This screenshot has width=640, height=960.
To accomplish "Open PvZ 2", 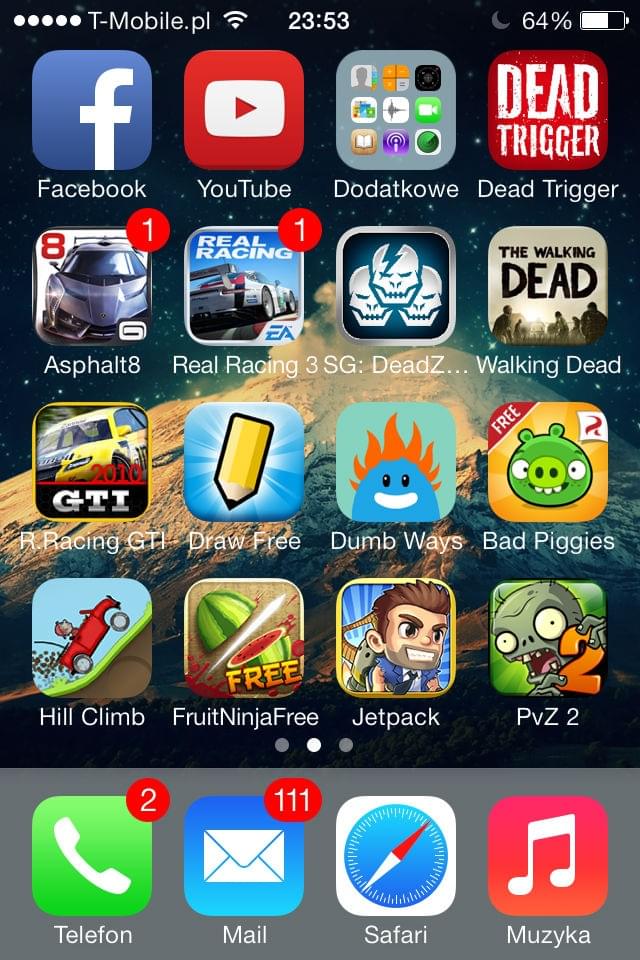I will (548, 638).
